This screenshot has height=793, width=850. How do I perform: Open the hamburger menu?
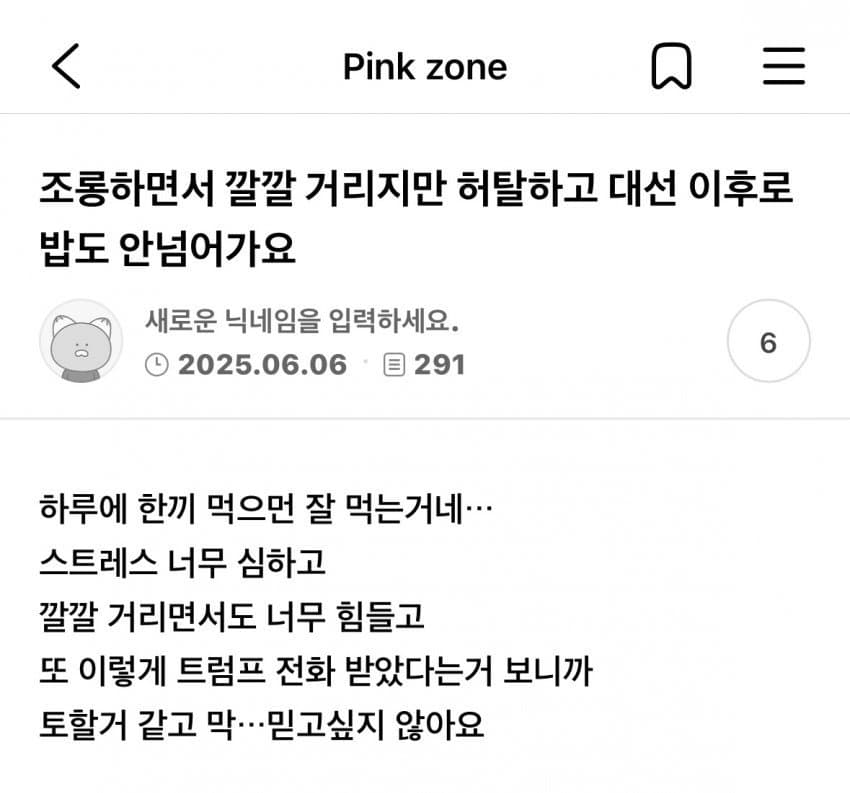784,66
